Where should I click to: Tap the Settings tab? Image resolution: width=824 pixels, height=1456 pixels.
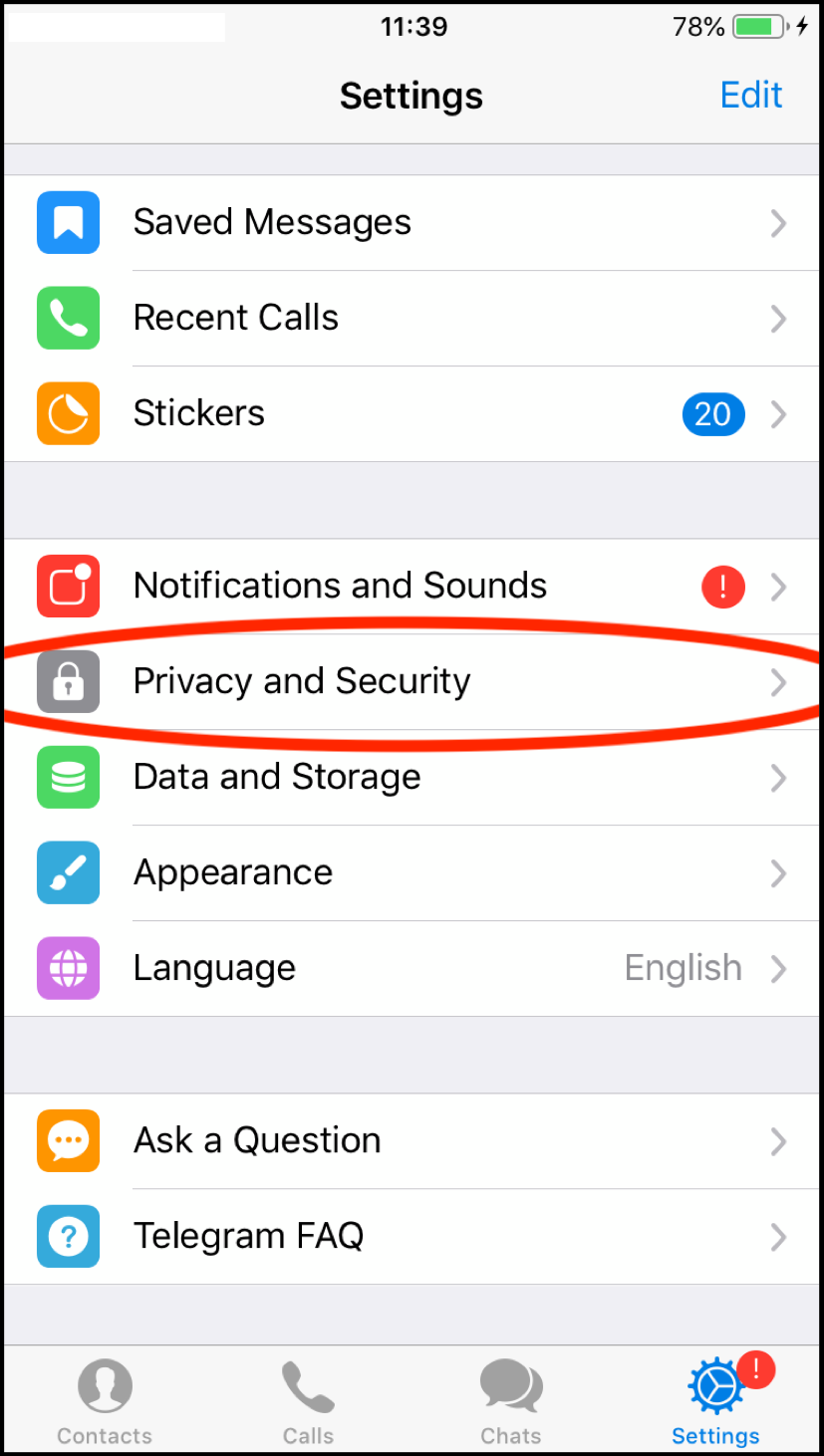pos(715,1402)
